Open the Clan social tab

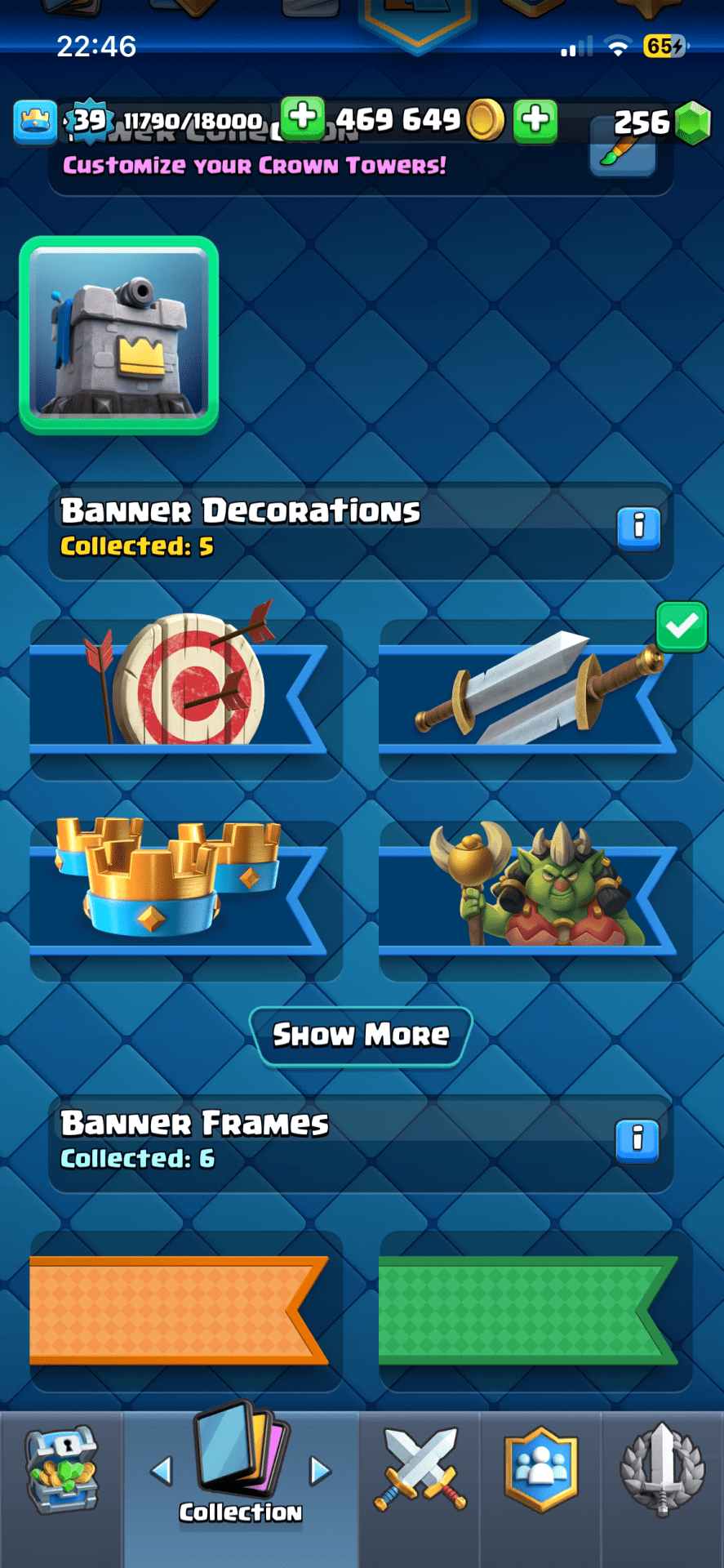point(540,1470)
